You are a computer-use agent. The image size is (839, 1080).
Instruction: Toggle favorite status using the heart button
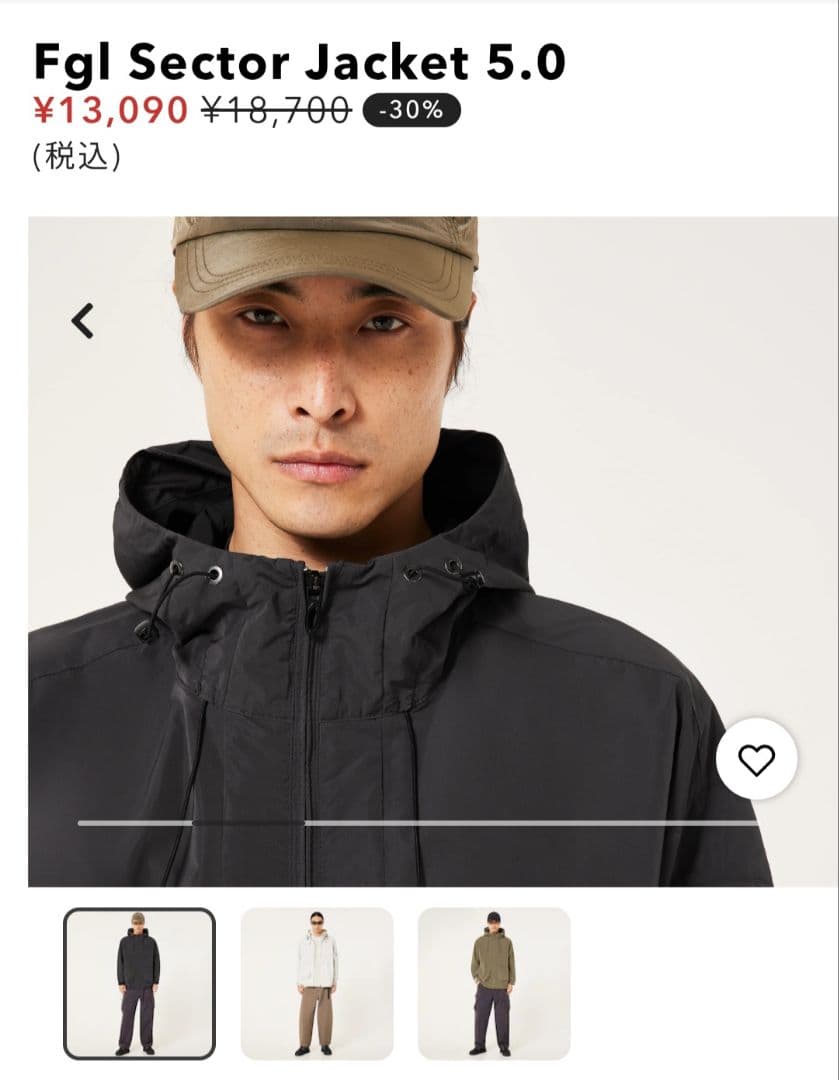758,758
